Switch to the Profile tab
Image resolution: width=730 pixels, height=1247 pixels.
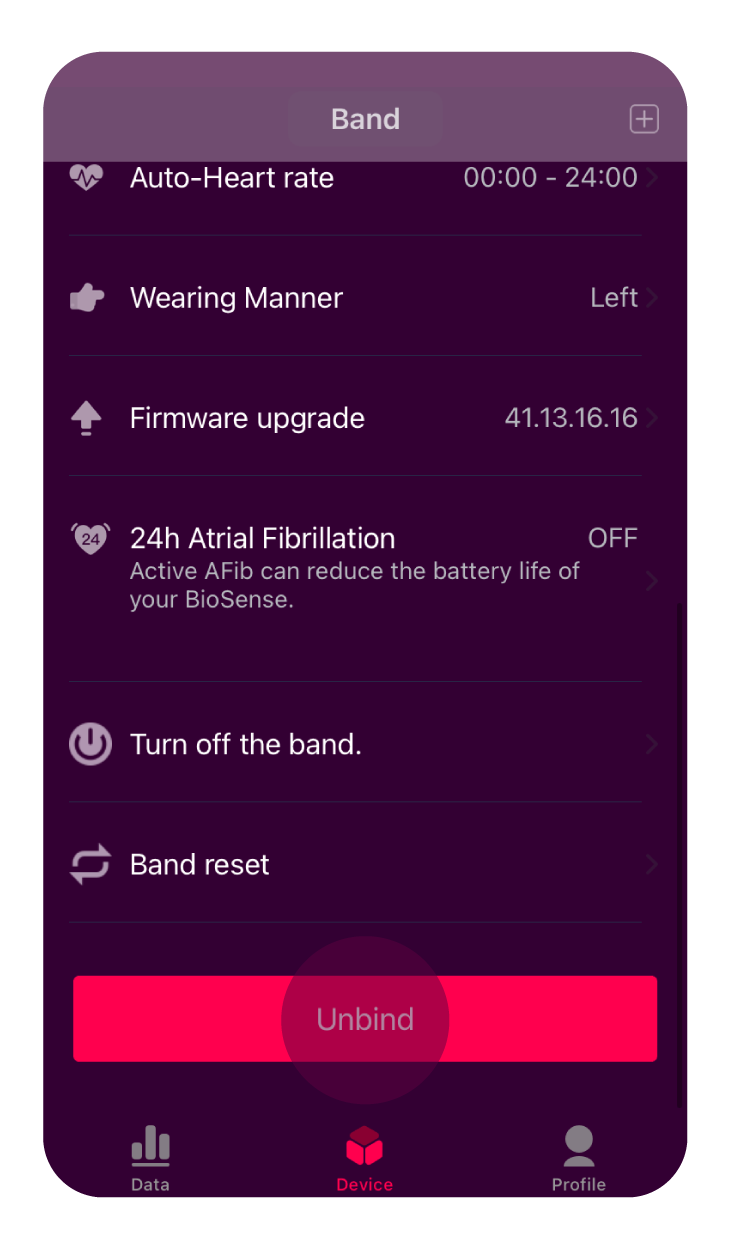pyautogui.click(x=579, y=1159)
